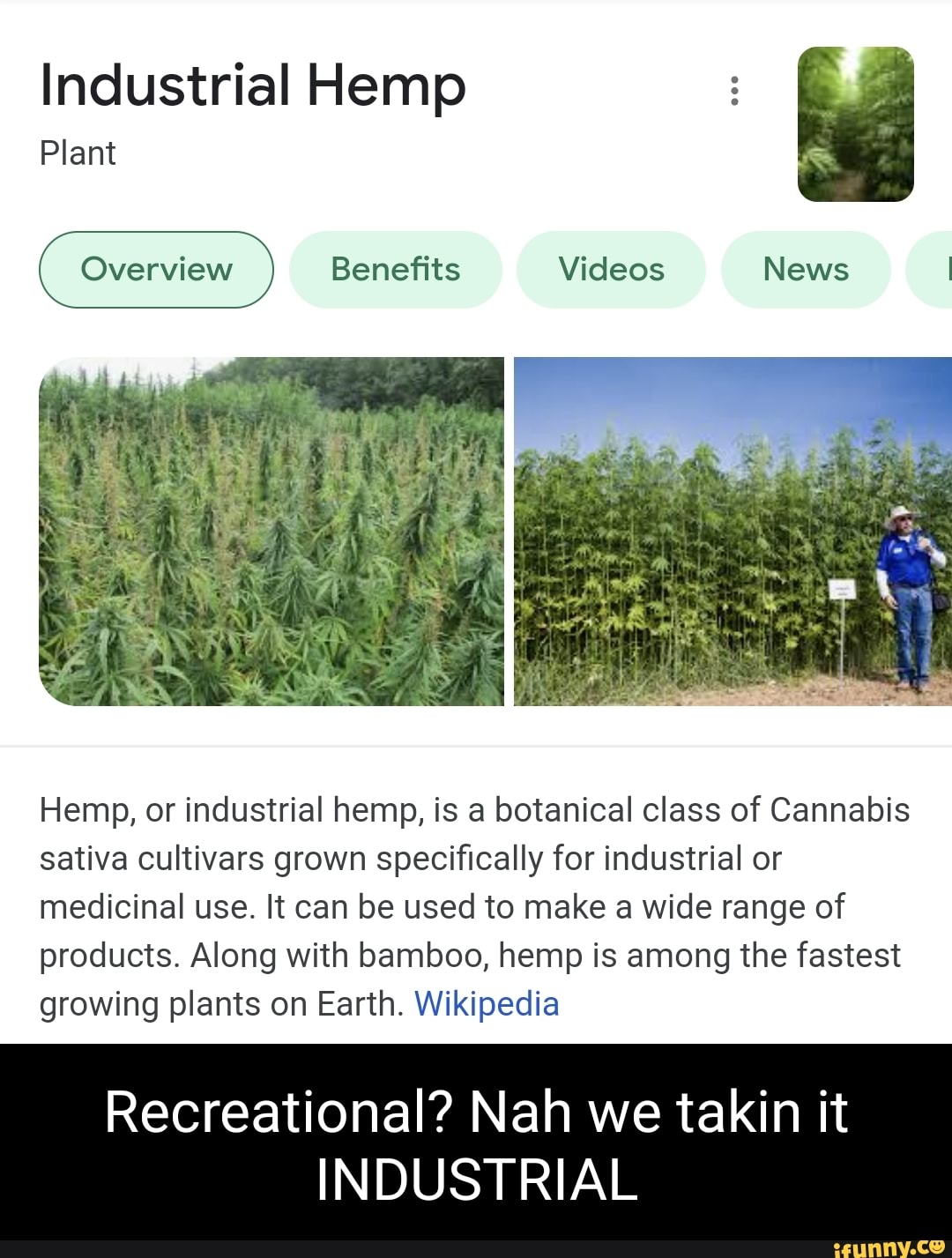Viewport: 952px width, 1258px height.
Task: Click the word 'Cannabis' in the description
Action: (x=839, y=808)
